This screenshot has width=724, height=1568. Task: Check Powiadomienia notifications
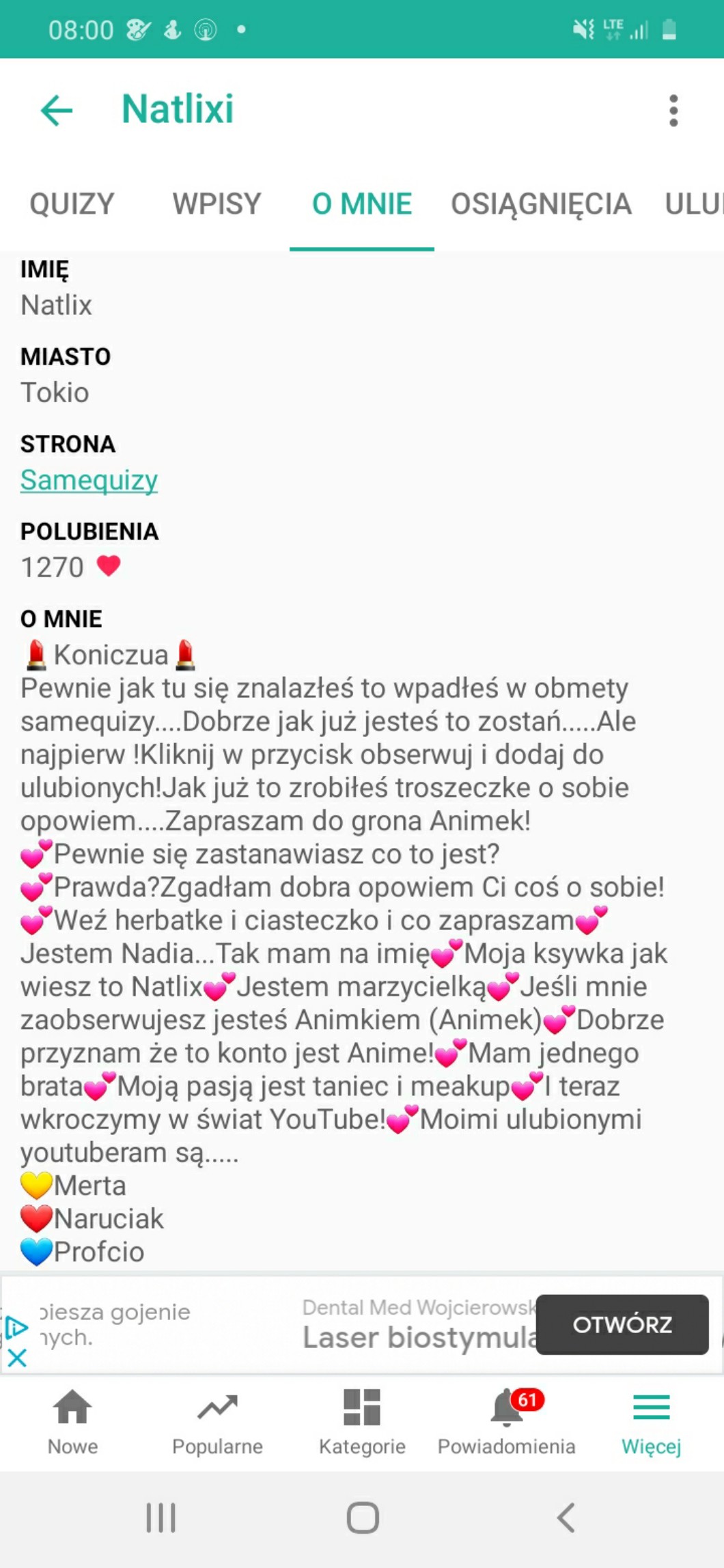(507, 1422)
